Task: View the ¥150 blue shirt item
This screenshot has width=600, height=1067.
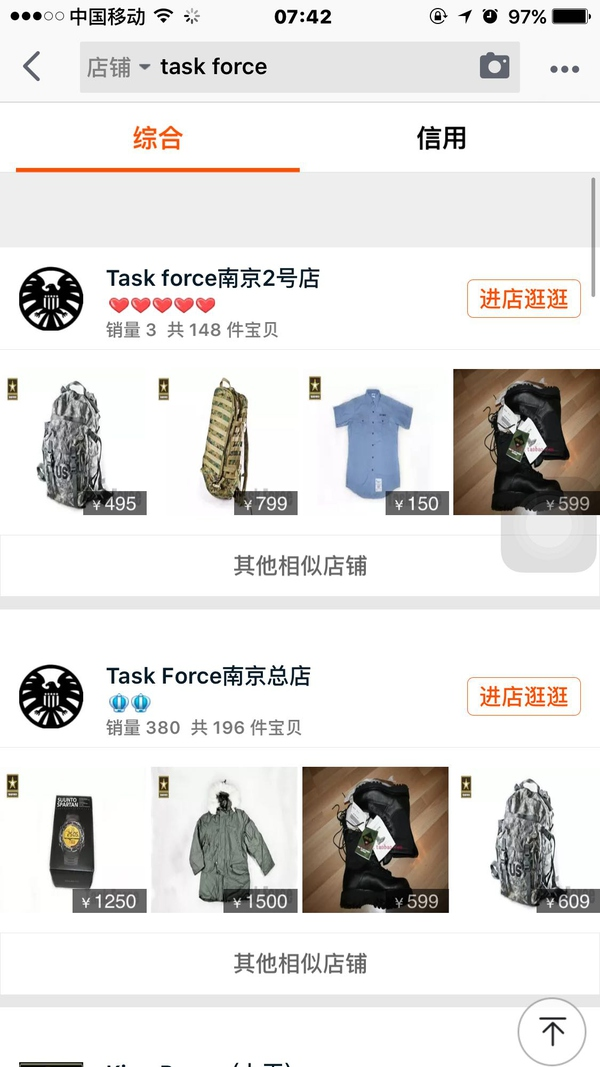Action: pos(376,442)
